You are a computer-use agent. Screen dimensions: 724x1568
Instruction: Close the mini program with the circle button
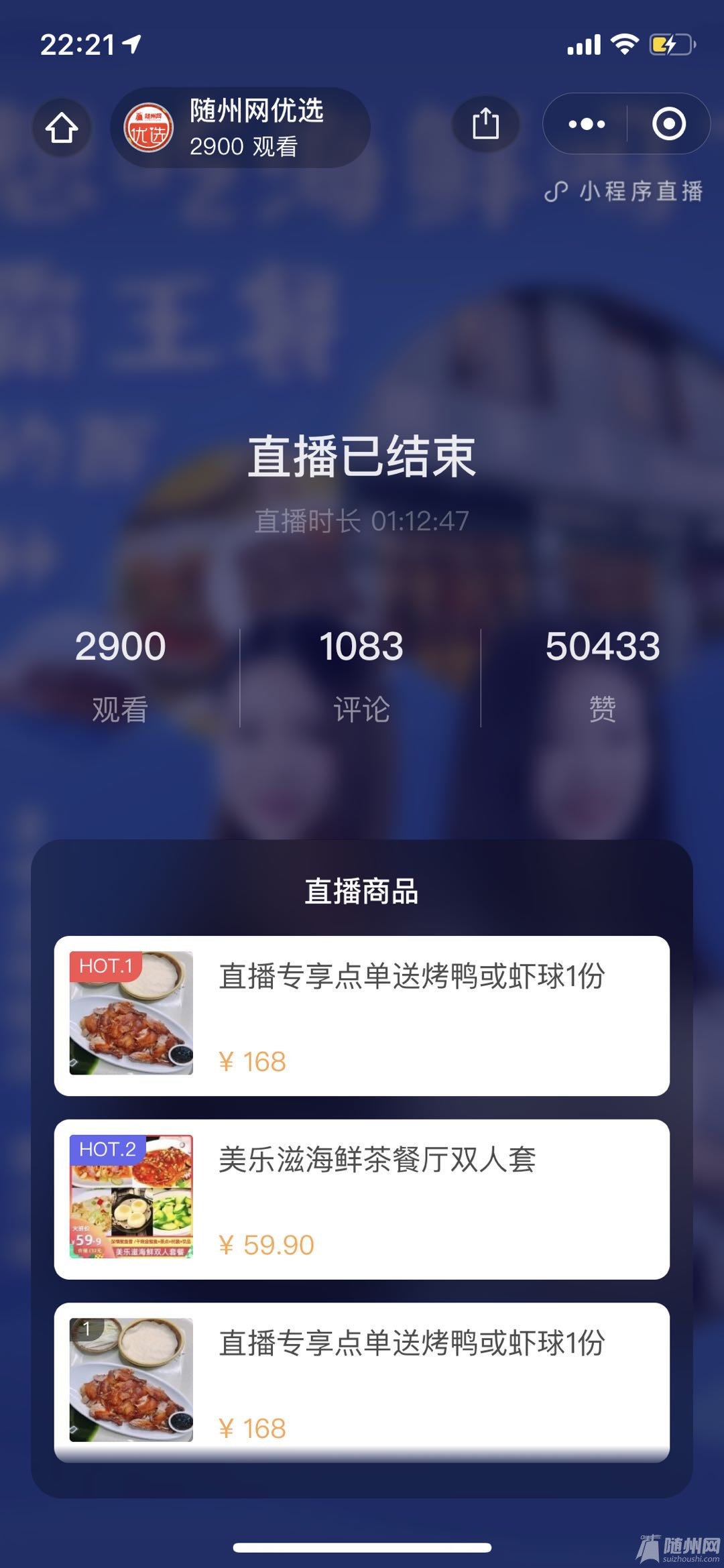coord(668,124)
